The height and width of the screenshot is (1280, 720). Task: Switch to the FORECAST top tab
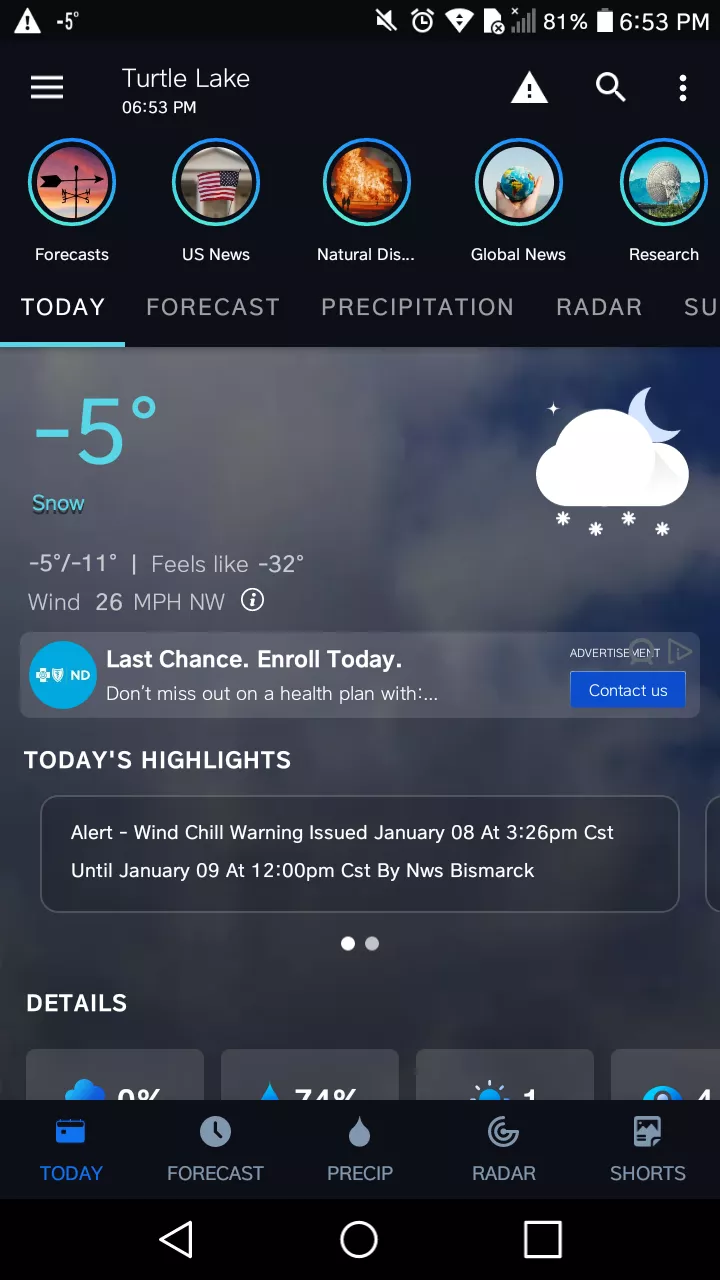pos(213,307)
